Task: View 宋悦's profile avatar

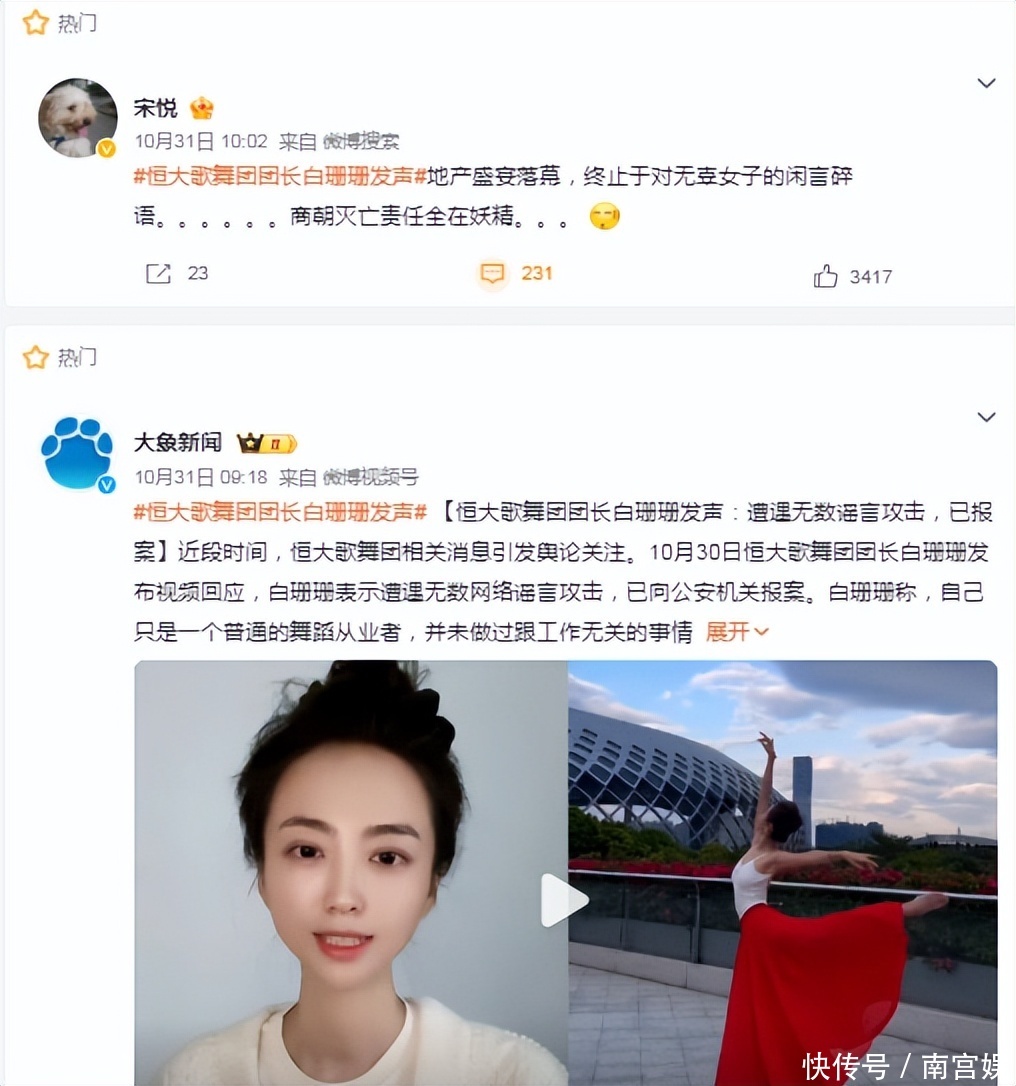Action: click(77, 117)
